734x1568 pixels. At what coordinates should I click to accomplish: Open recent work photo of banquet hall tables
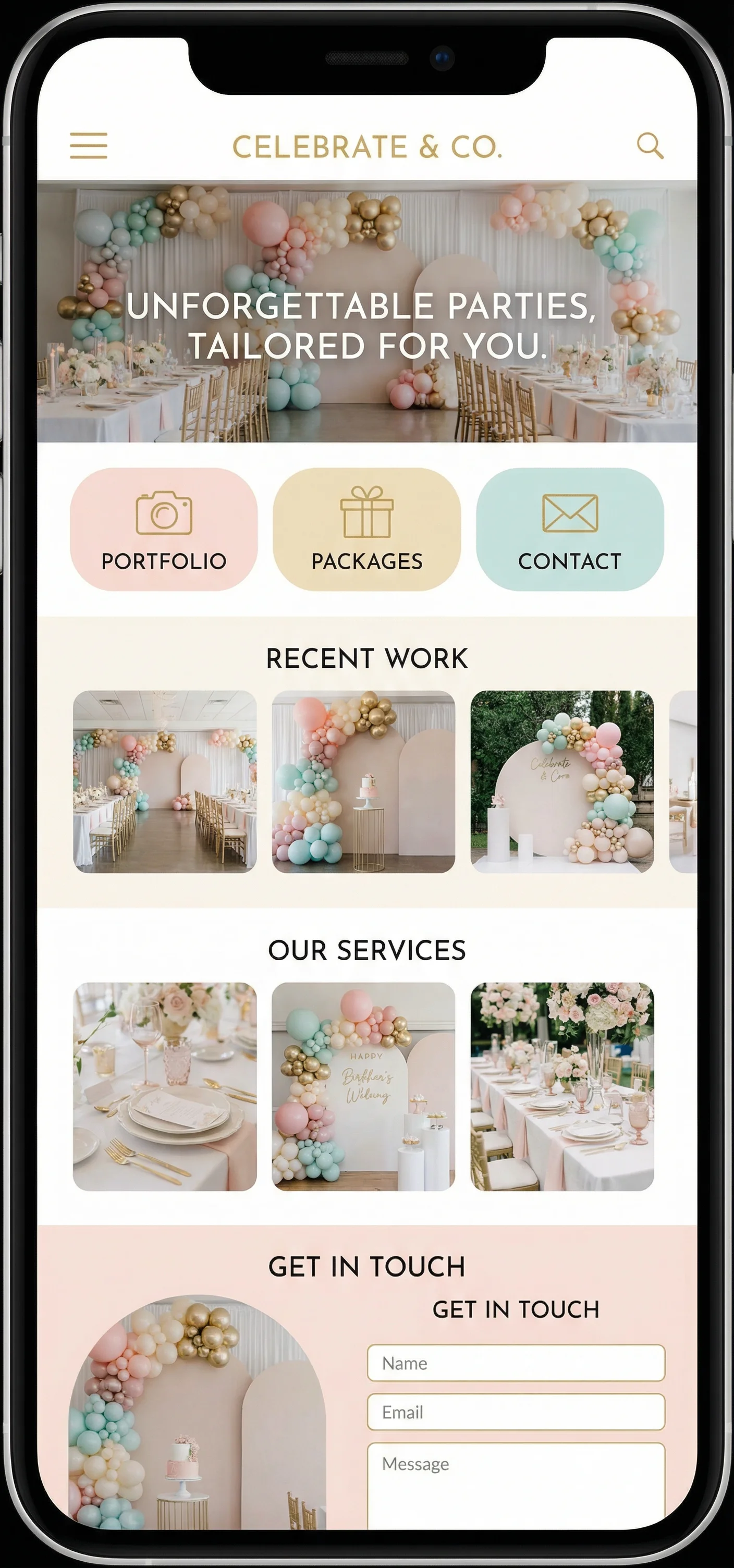pyautogui.click(x=165, y=781)
